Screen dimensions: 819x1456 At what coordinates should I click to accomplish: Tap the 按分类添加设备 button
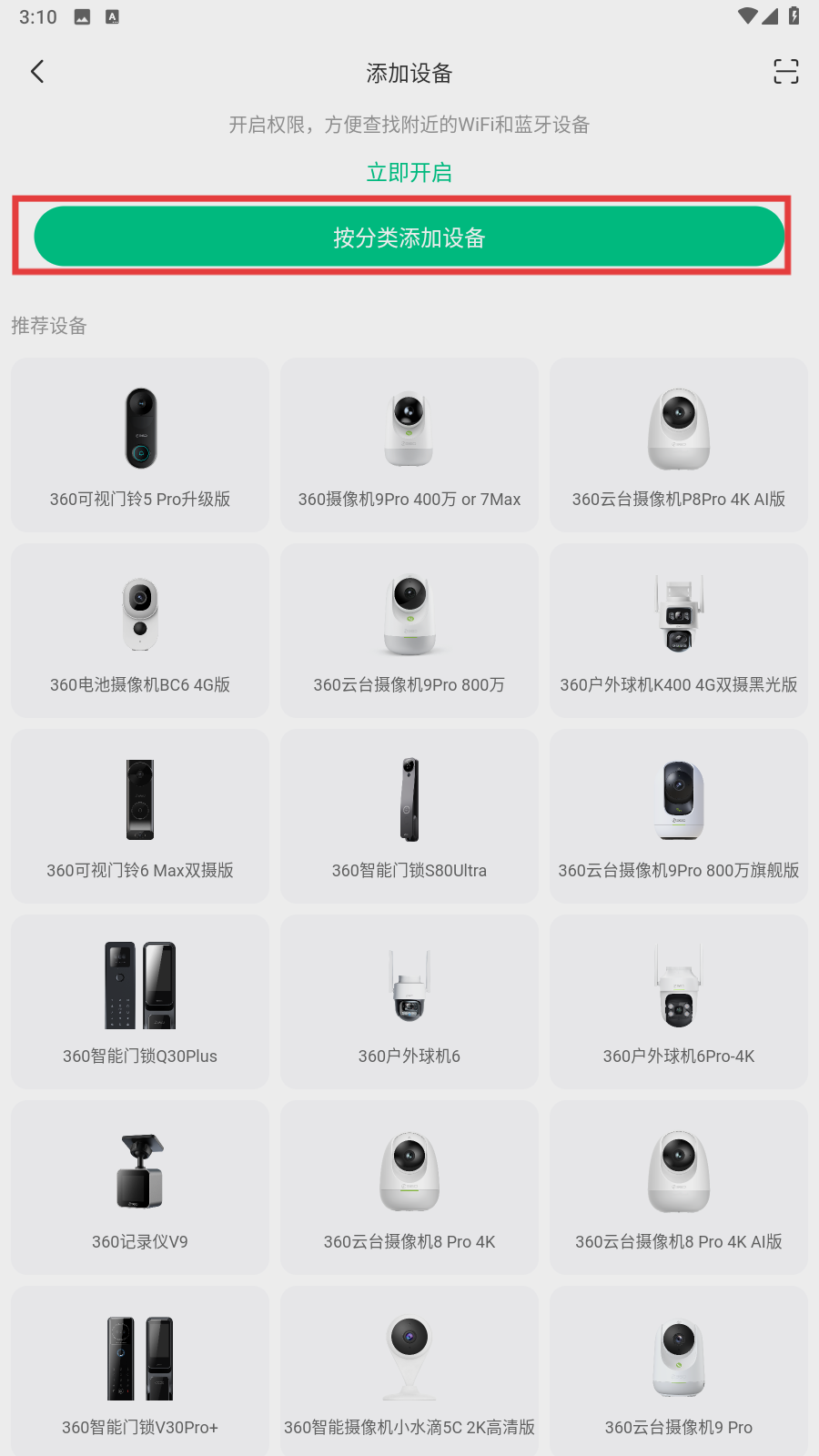409,237
